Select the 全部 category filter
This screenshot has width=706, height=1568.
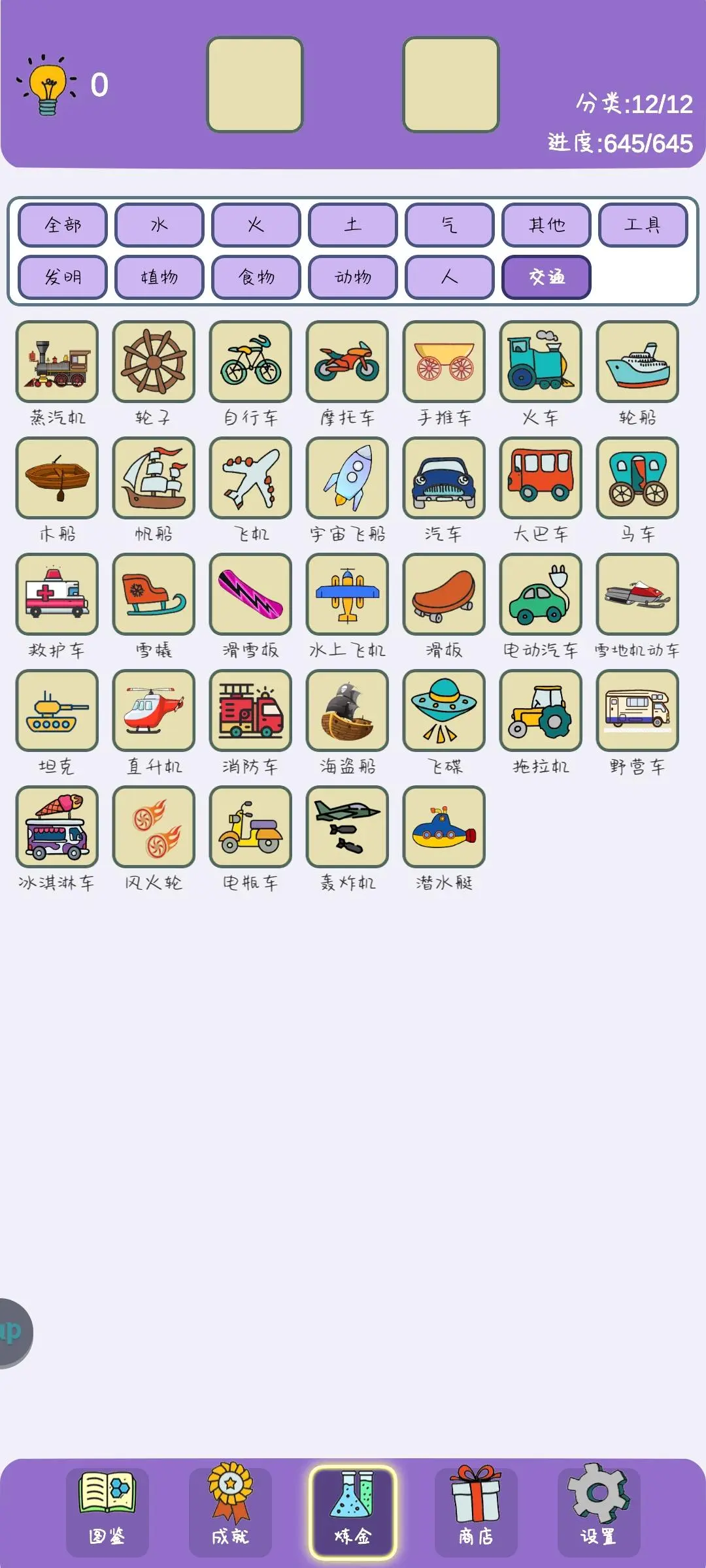(63, 225)
